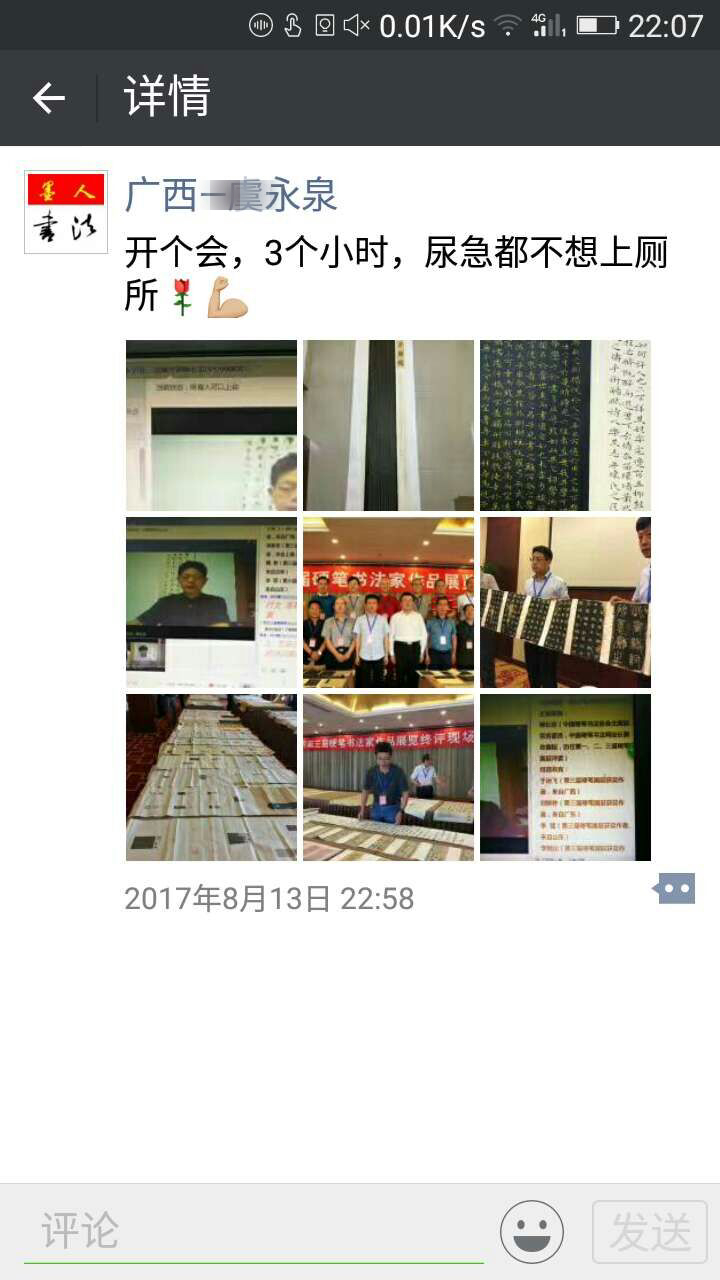The height and width of the screenshot is (1280, 720).
Task: Open the like and comment bubble menu
Action: click(674, 888)
